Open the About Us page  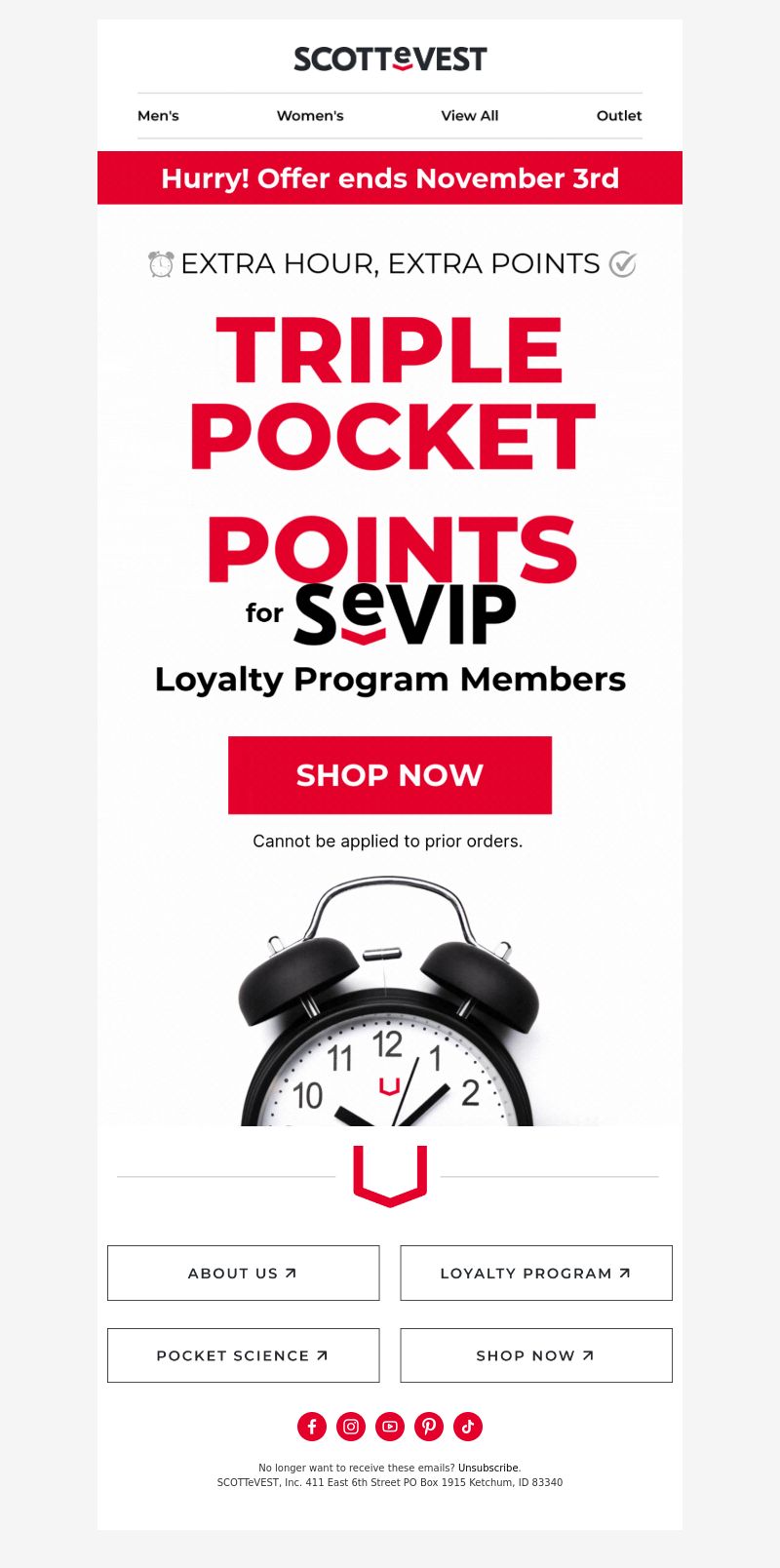tap(243, 1273)
